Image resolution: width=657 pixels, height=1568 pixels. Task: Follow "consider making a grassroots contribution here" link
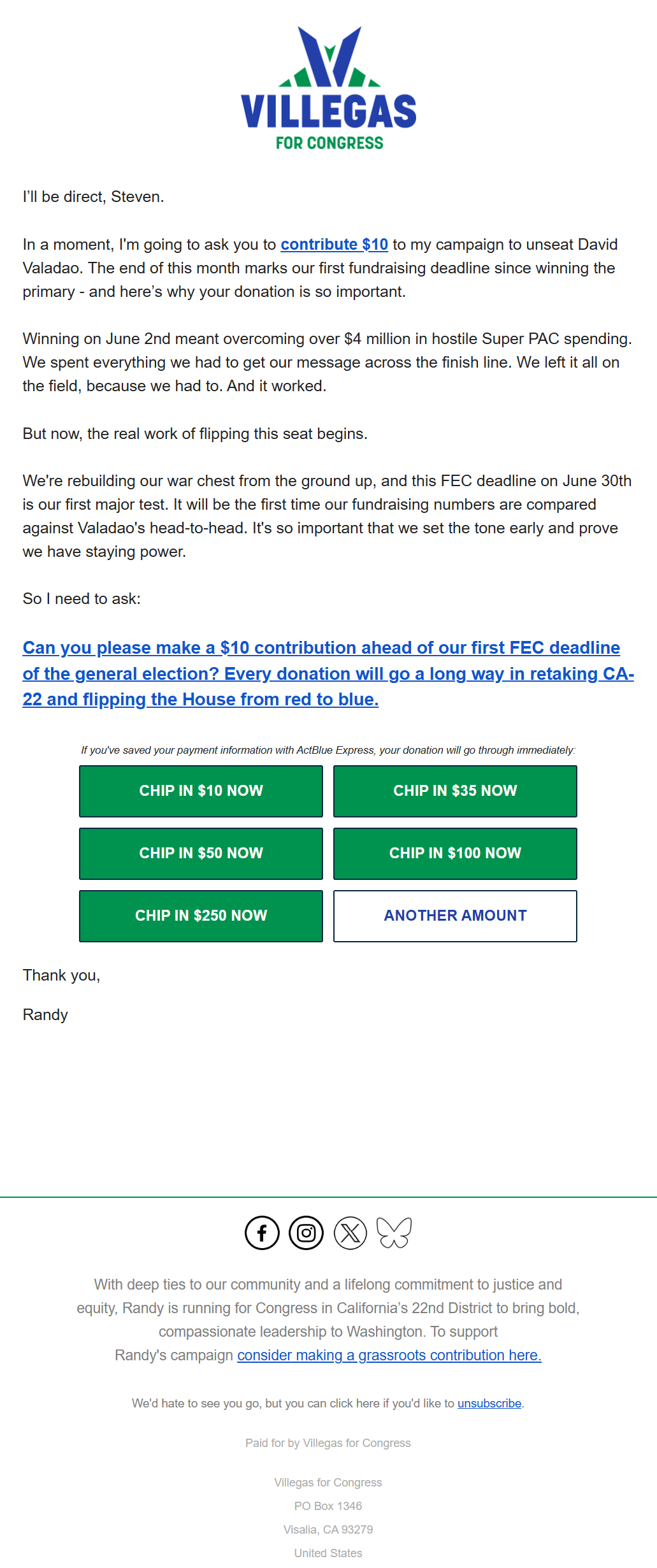pyautogui.click(x=389, y=1355)
